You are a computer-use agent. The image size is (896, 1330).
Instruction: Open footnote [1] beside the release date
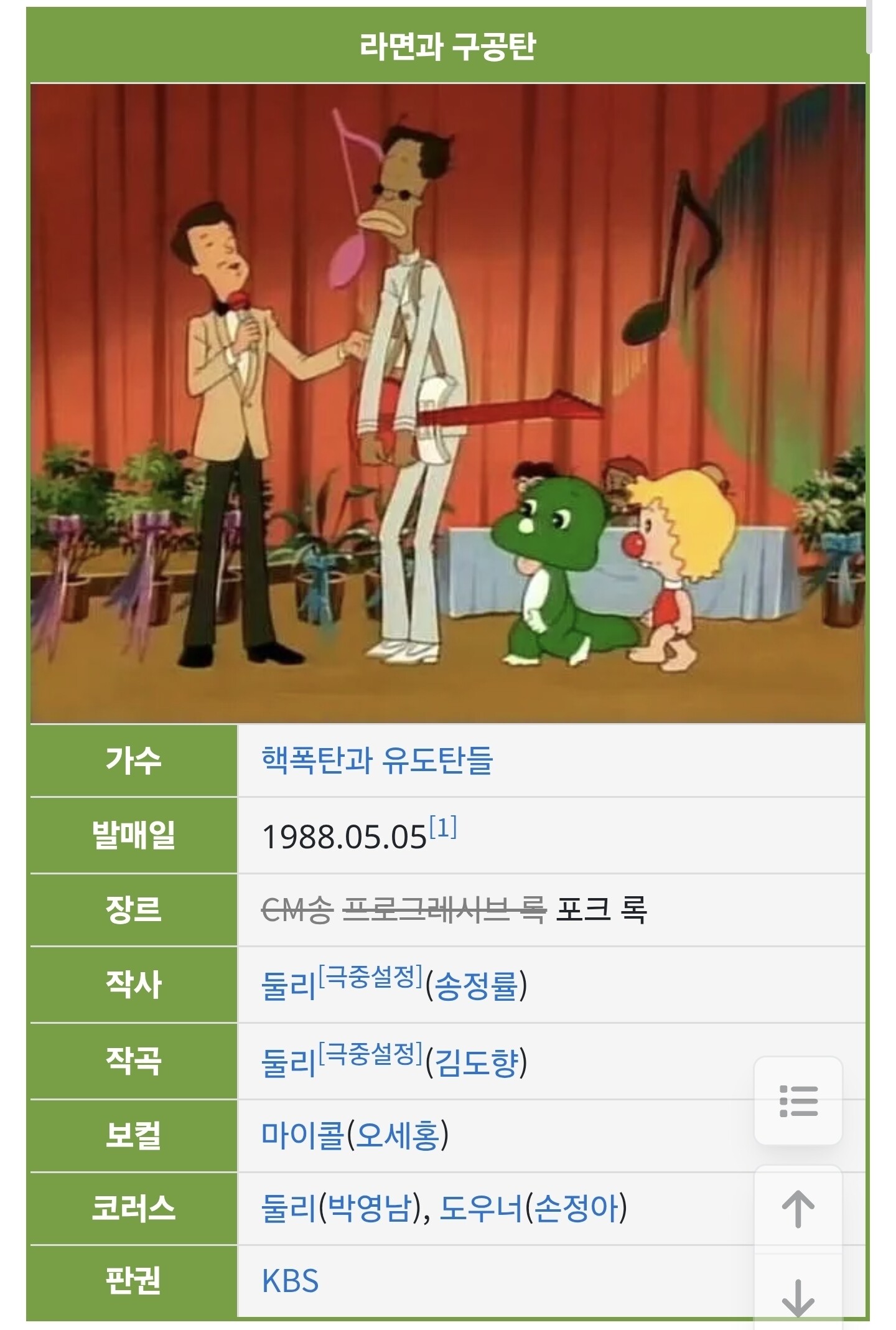point(442,827)
